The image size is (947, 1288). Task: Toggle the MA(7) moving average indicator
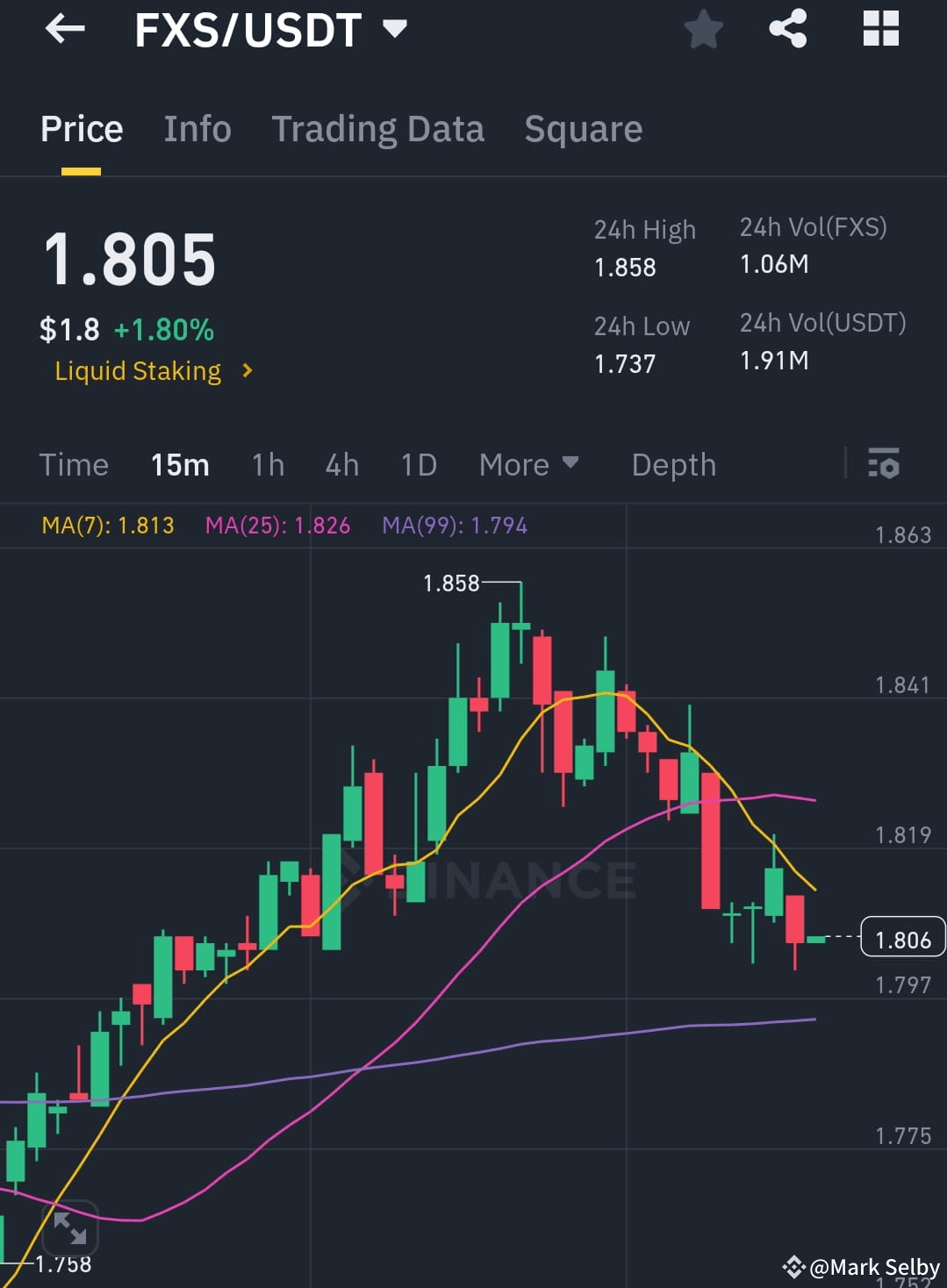coord(107,525)
